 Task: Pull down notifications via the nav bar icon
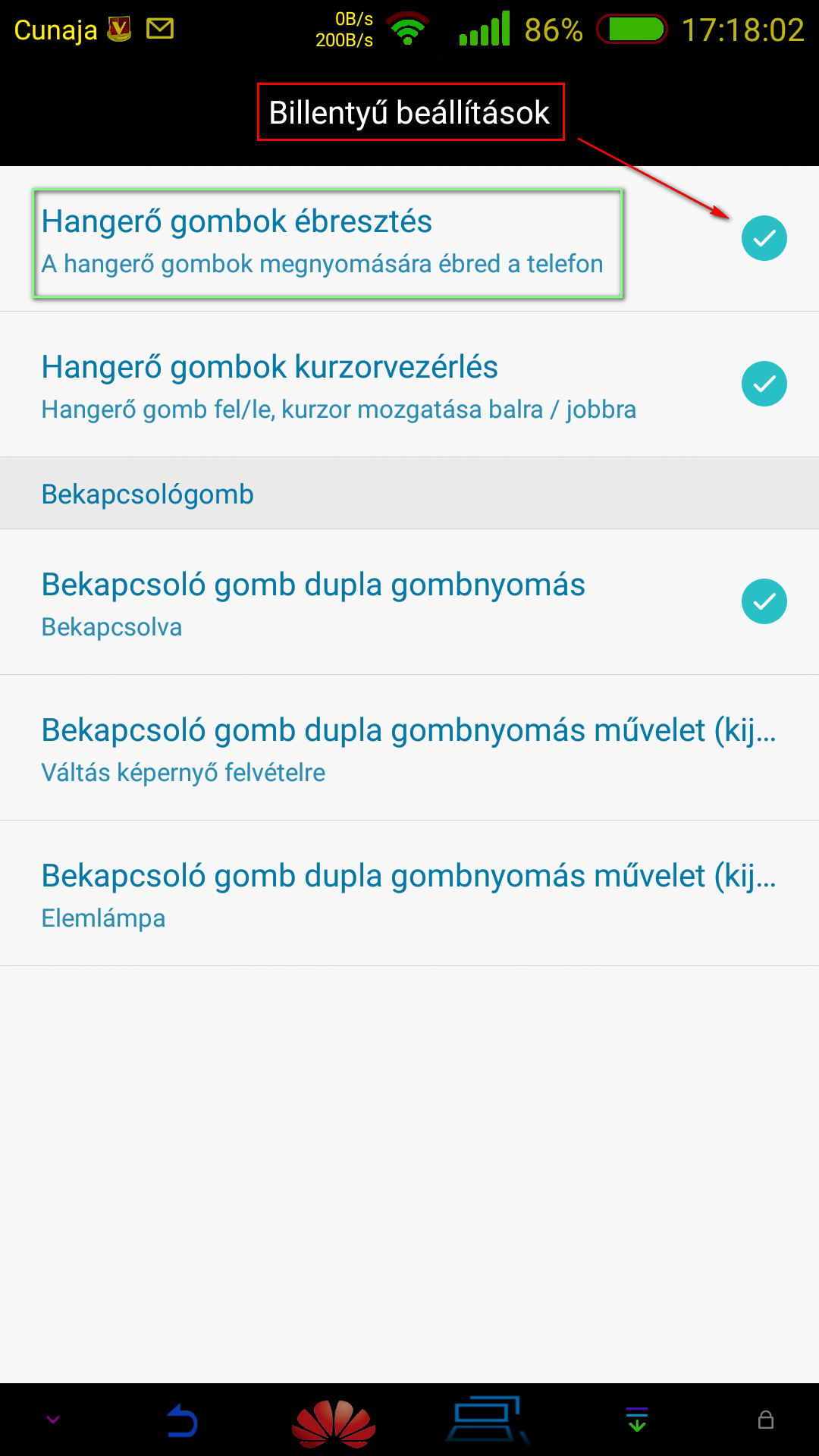pos(637,1420)
